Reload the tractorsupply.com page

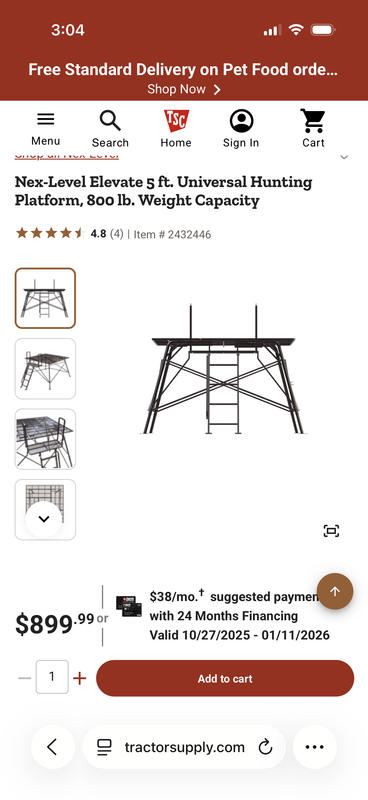pyautogui.click(x=265, y=747)
